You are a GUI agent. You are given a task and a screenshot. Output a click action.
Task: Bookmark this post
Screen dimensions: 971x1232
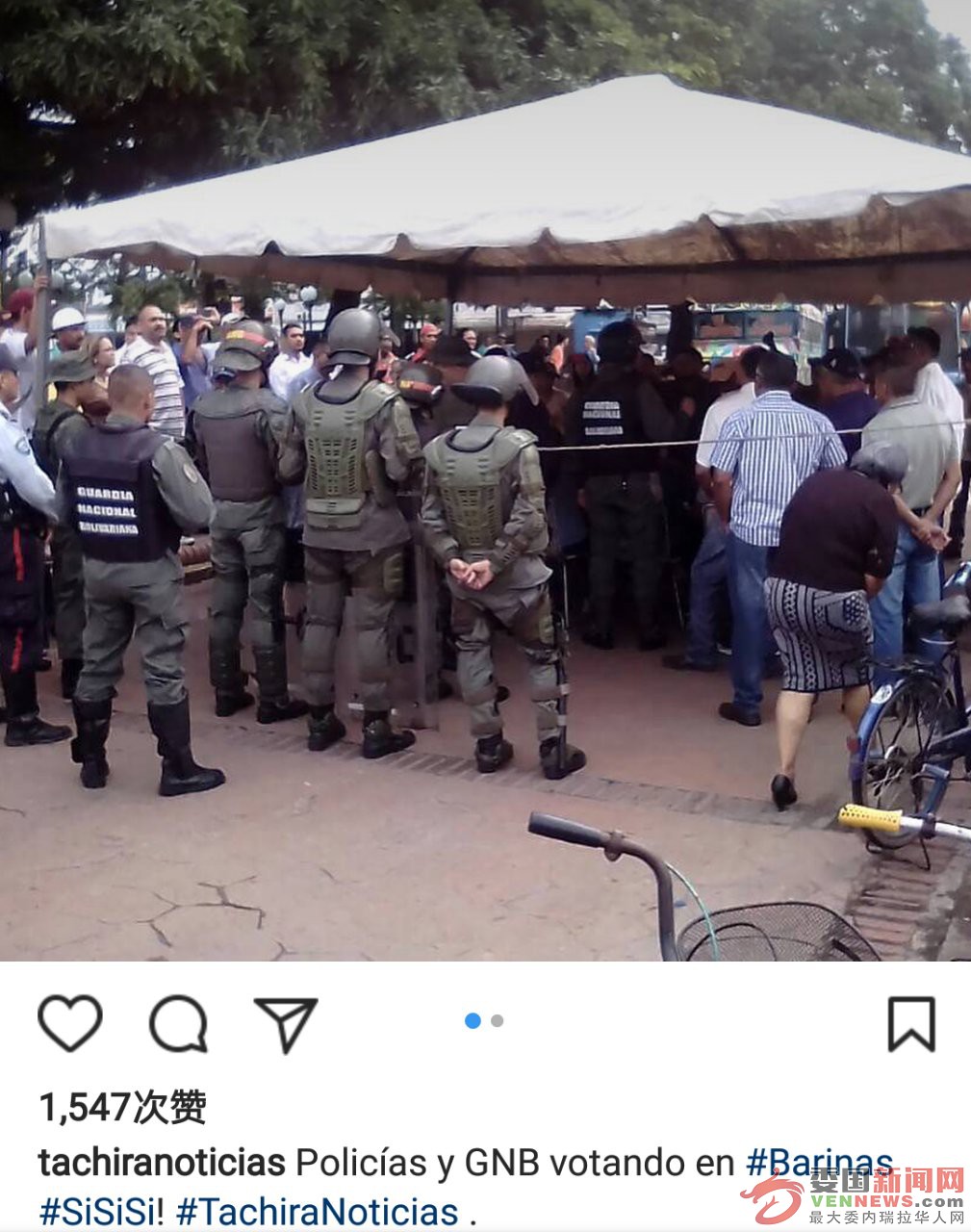click(910, 1023)
